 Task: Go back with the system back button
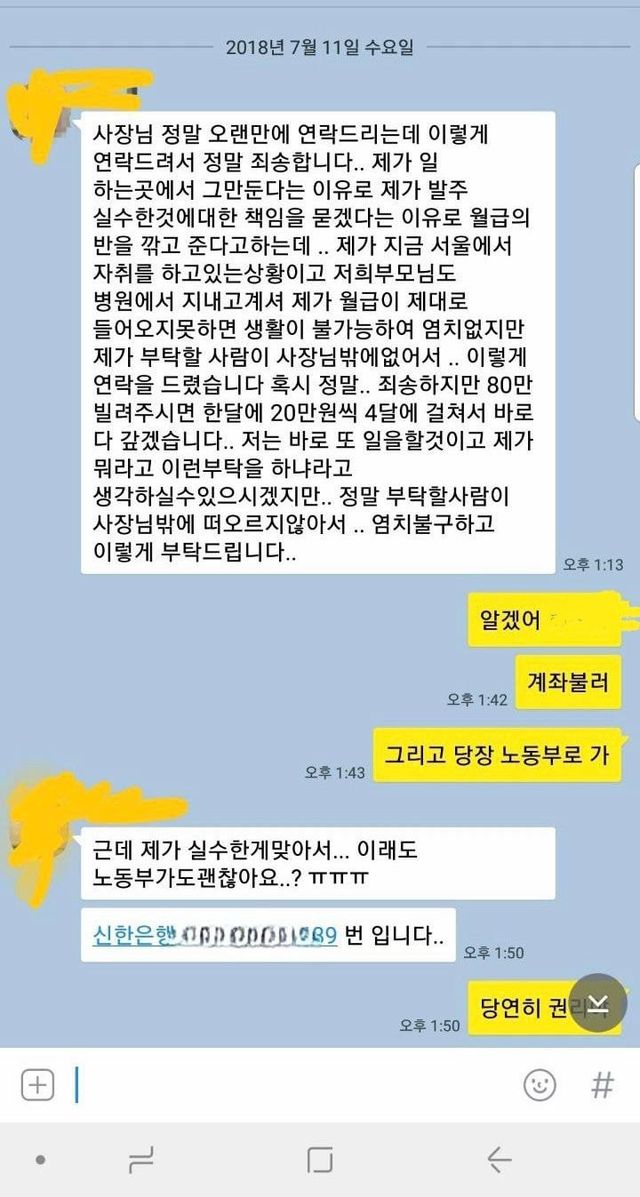[x=498, y=1160]
